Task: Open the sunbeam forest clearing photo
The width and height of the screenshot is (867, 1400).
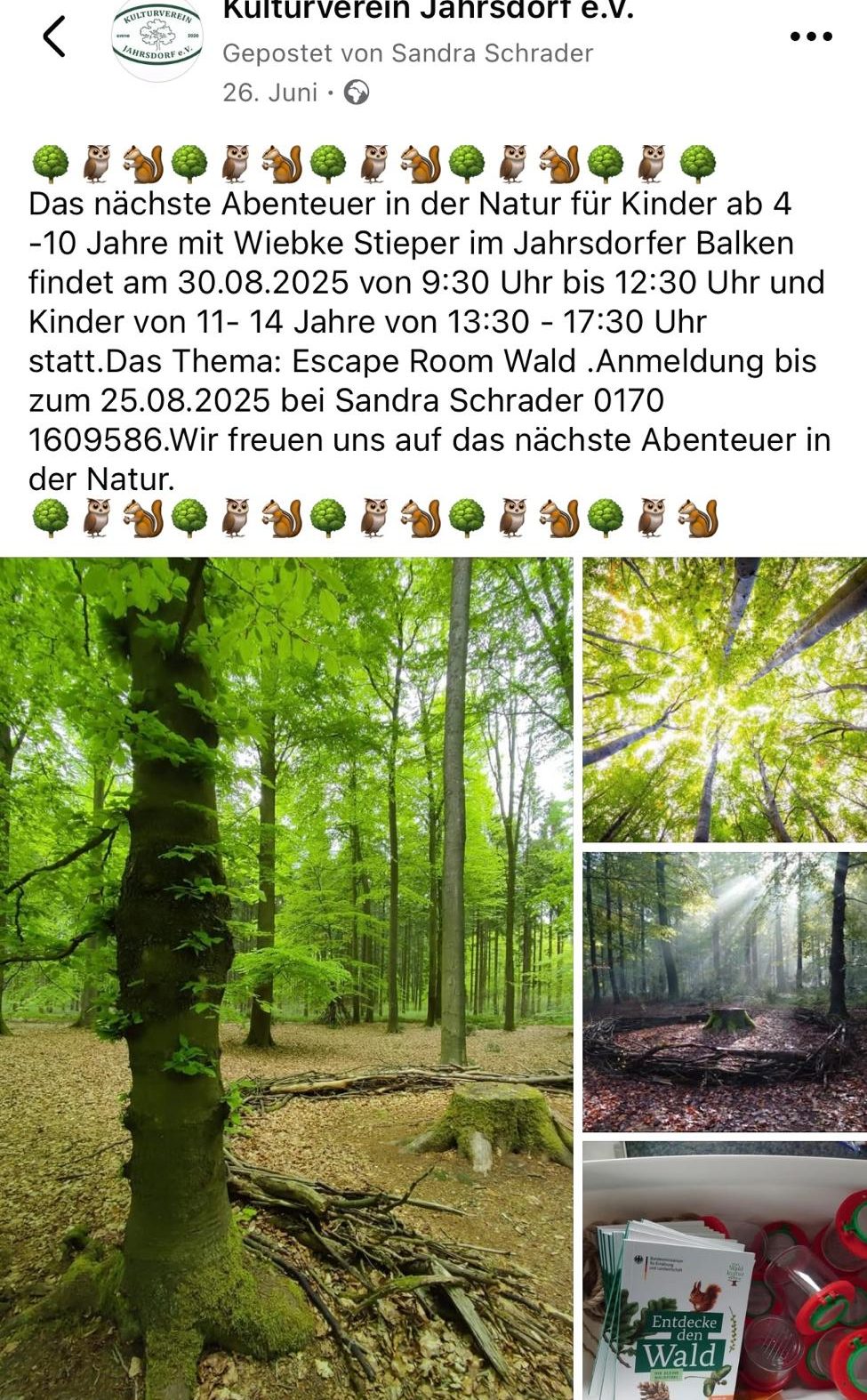Action: [725, 991]
